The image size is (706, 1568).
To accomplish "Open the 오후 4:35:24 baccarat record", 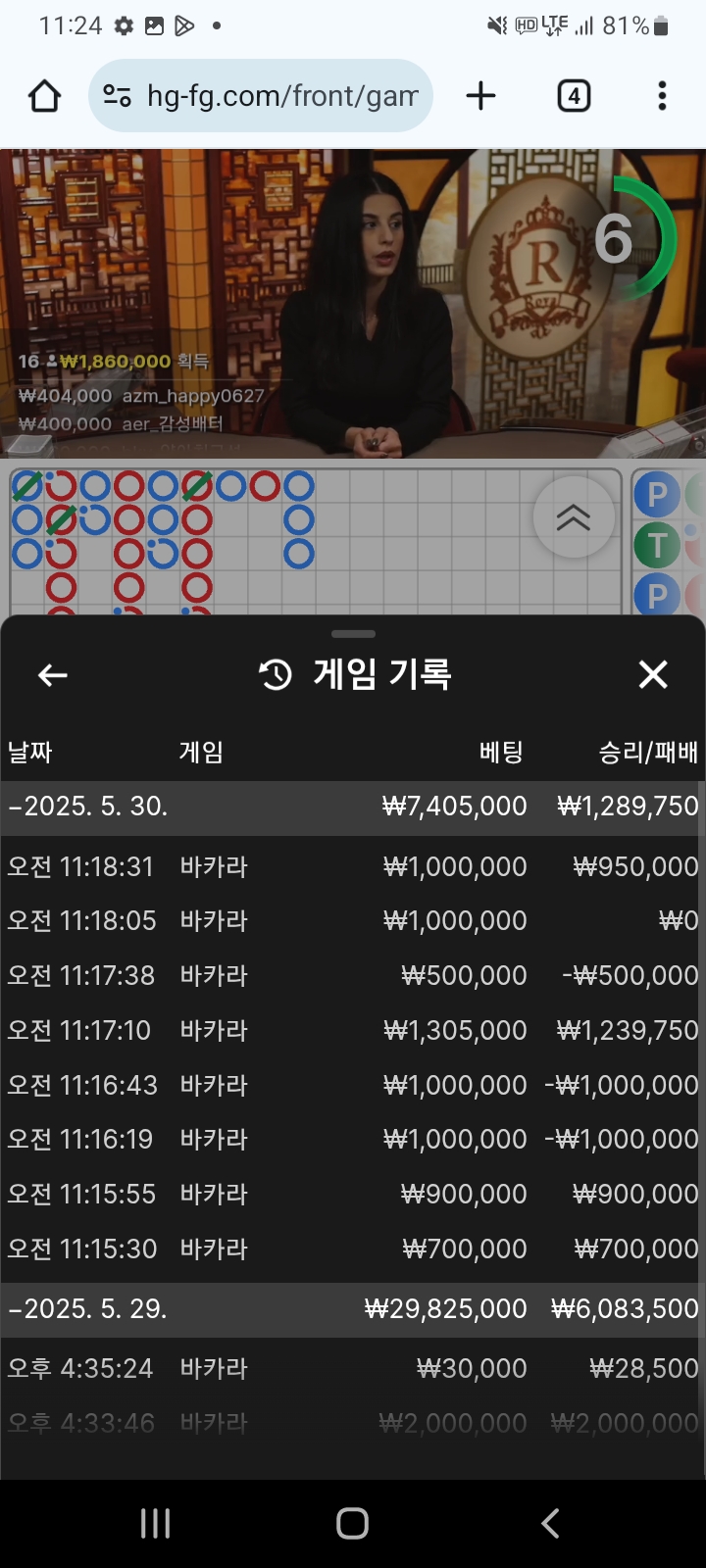I will point(351,1368).
